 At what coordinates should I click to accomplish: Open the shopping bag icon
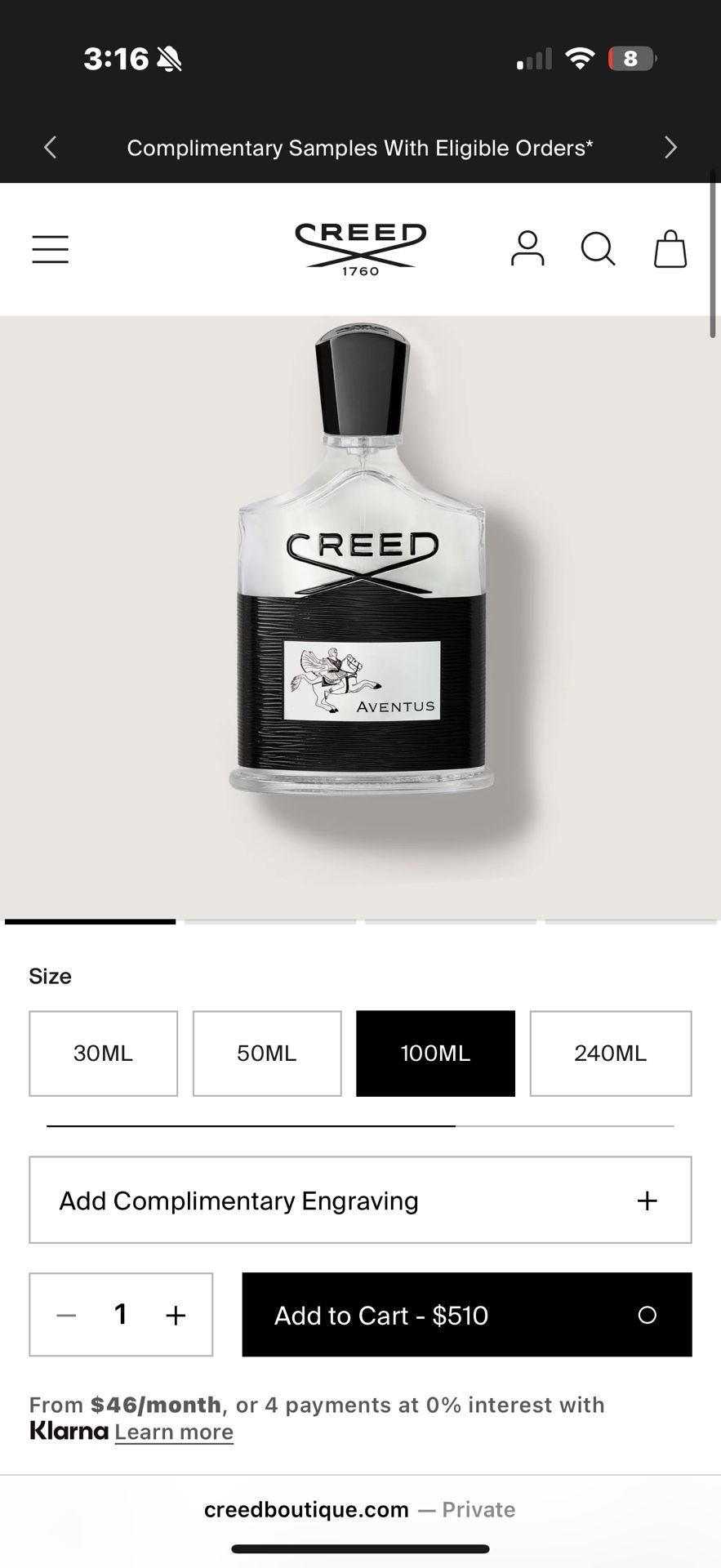(x=669, y=249)
